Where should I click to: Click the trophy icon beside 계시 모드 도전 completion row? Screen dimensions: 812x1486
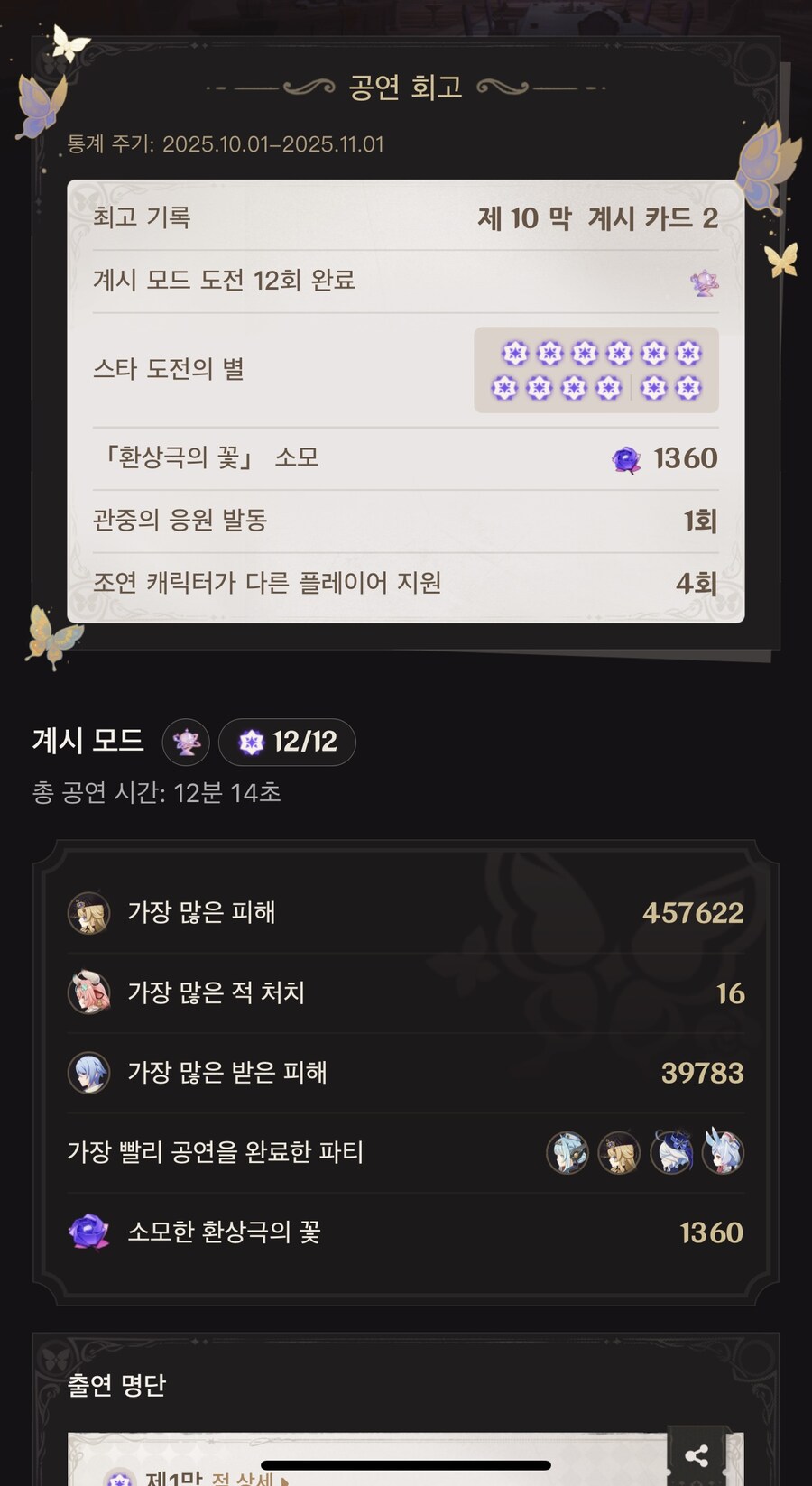[x=703, y=282]
